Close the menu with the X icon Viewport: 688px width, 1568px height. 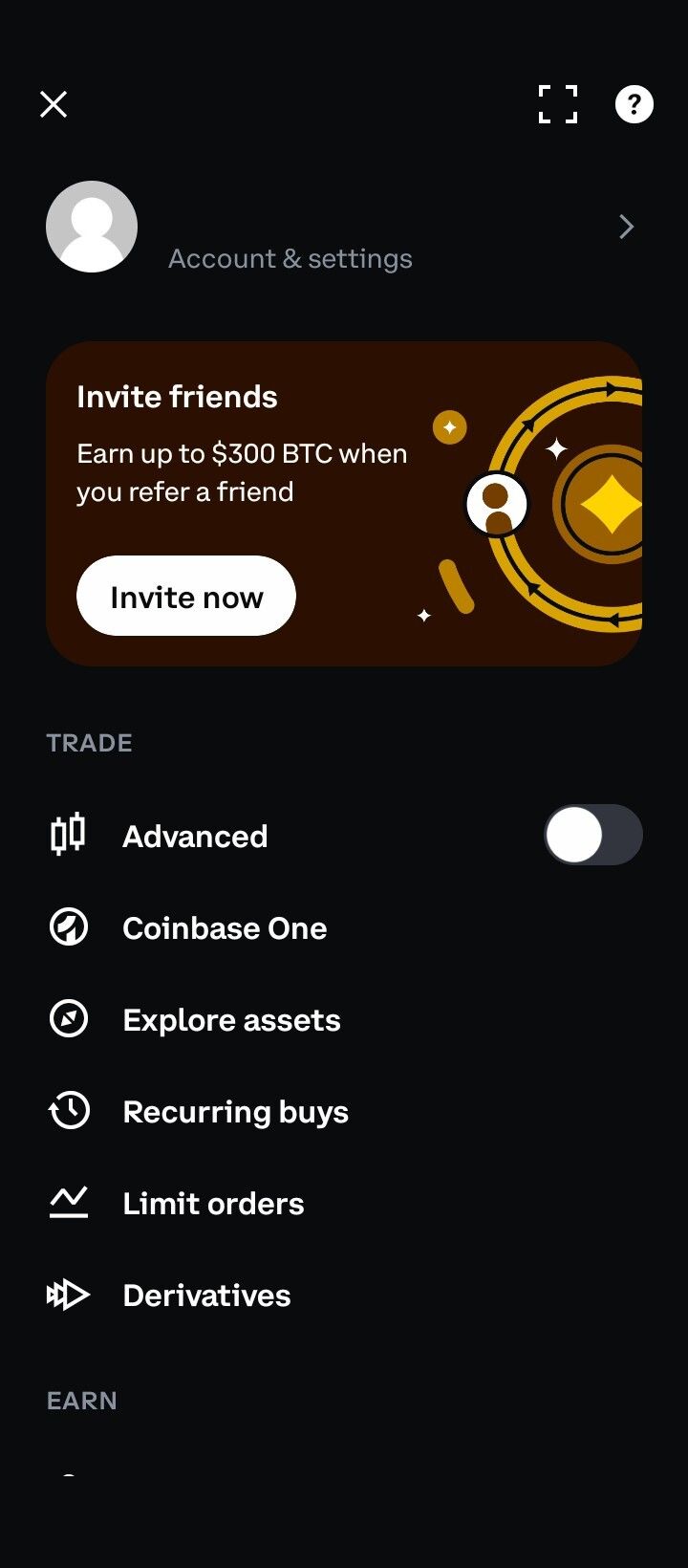54,104
